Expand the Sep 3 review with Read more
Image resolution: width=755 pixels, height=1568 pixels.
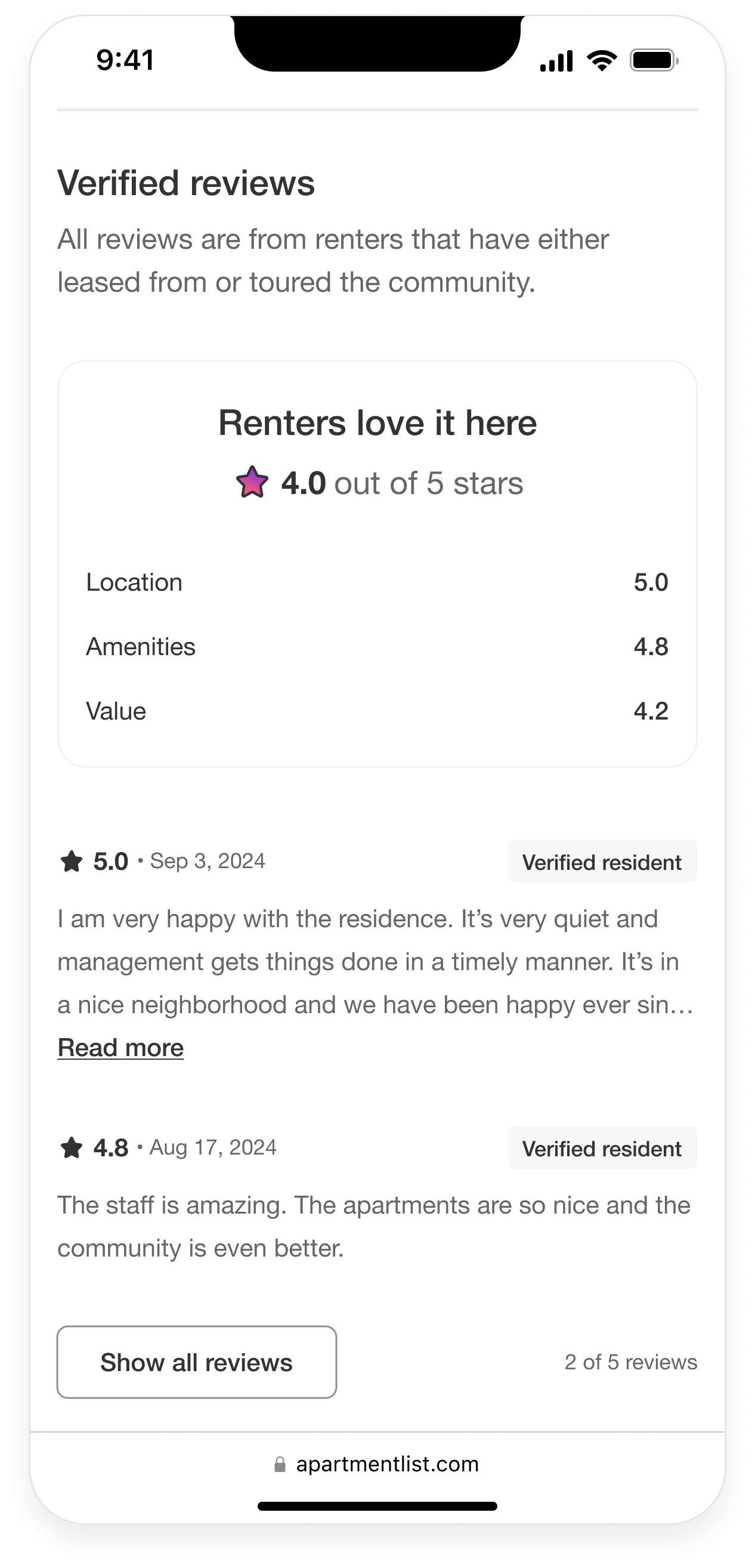click(x=120, y=1048)
